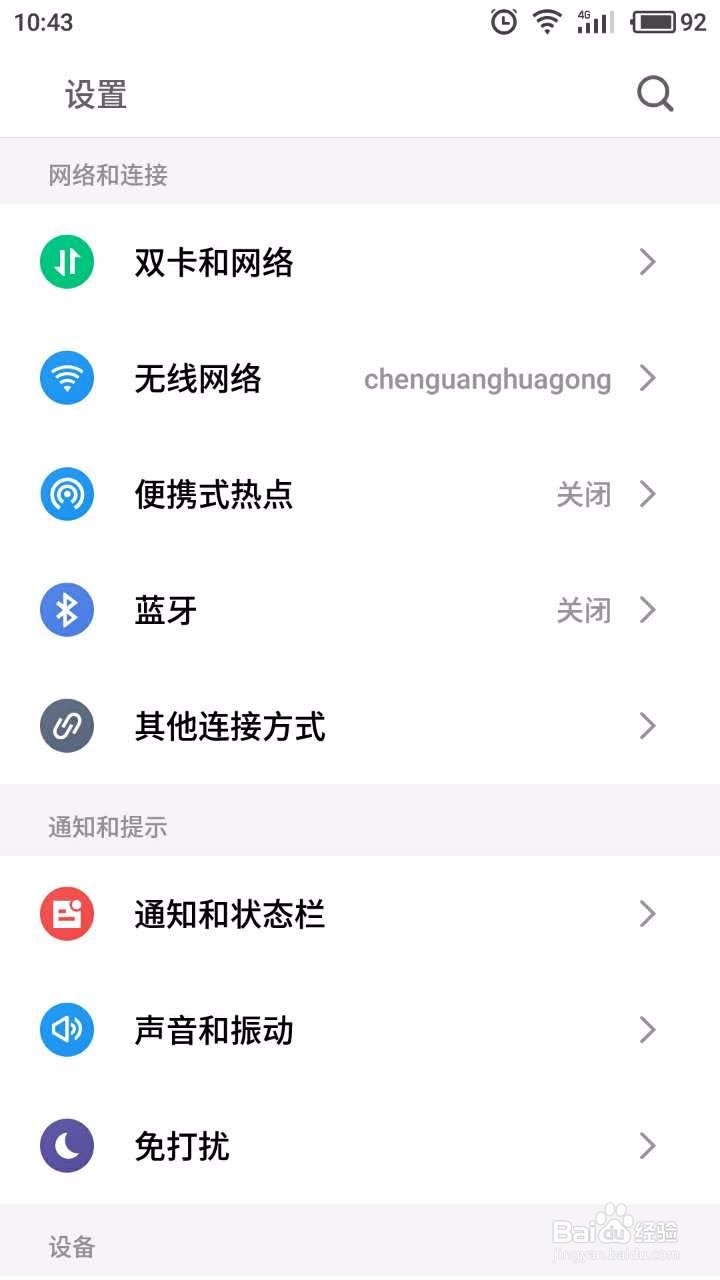
Task: Enable Bluetooth shown as 关闭
Action: coord(584,610)
